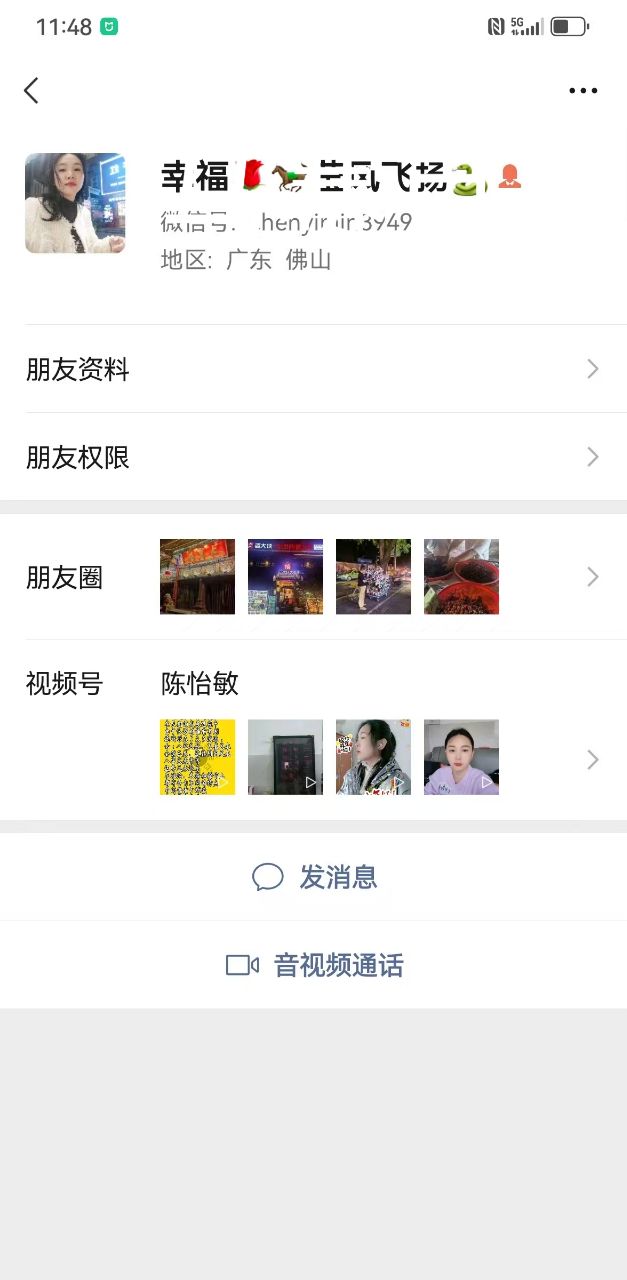The image size is (627, 1280).
Task: Tap 发消息 to send a message
Action: point(314,877)
